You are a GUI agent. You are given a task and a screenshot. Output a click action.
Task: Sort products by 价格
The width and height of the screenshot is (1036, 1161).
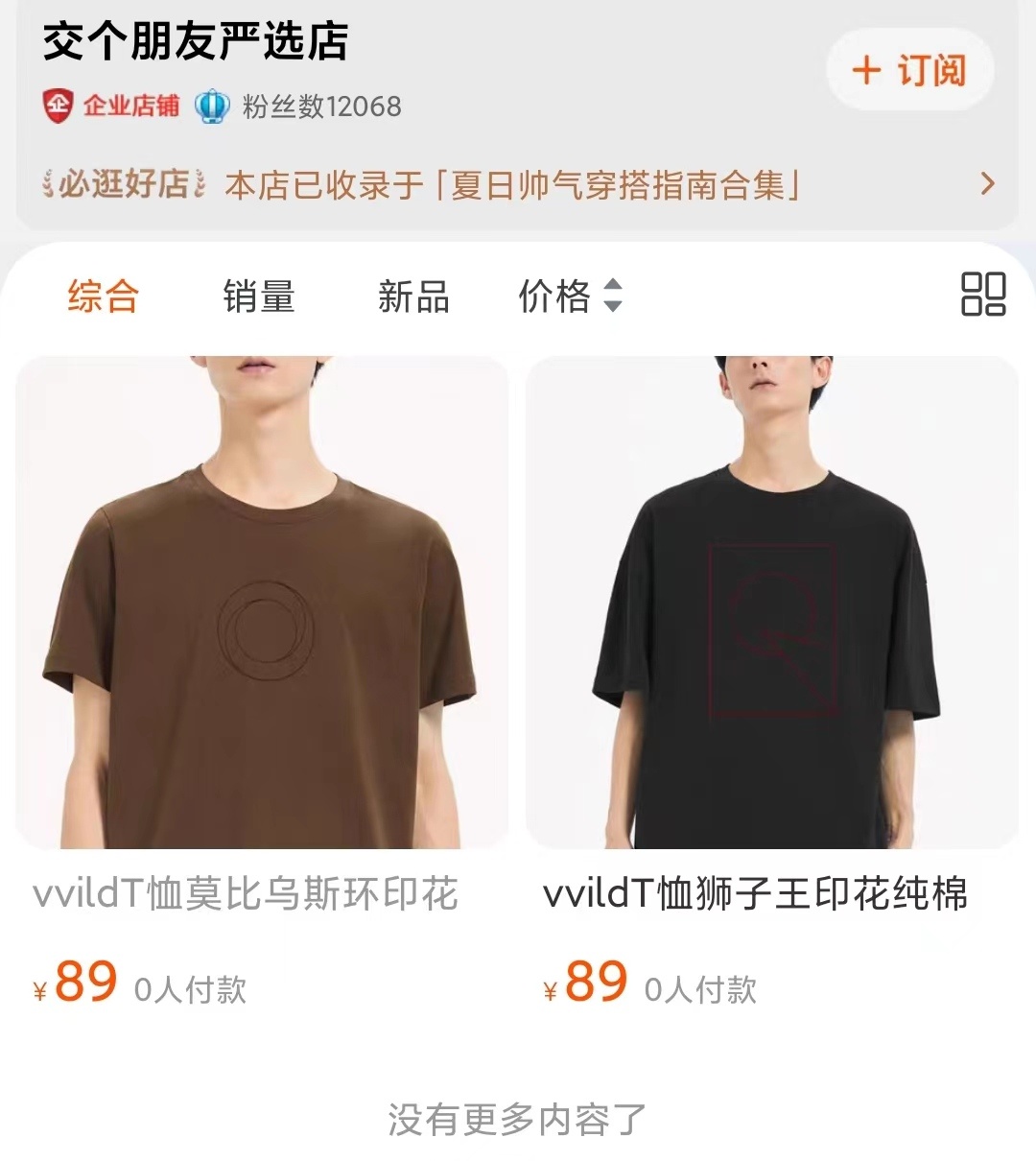click(570, 296)
